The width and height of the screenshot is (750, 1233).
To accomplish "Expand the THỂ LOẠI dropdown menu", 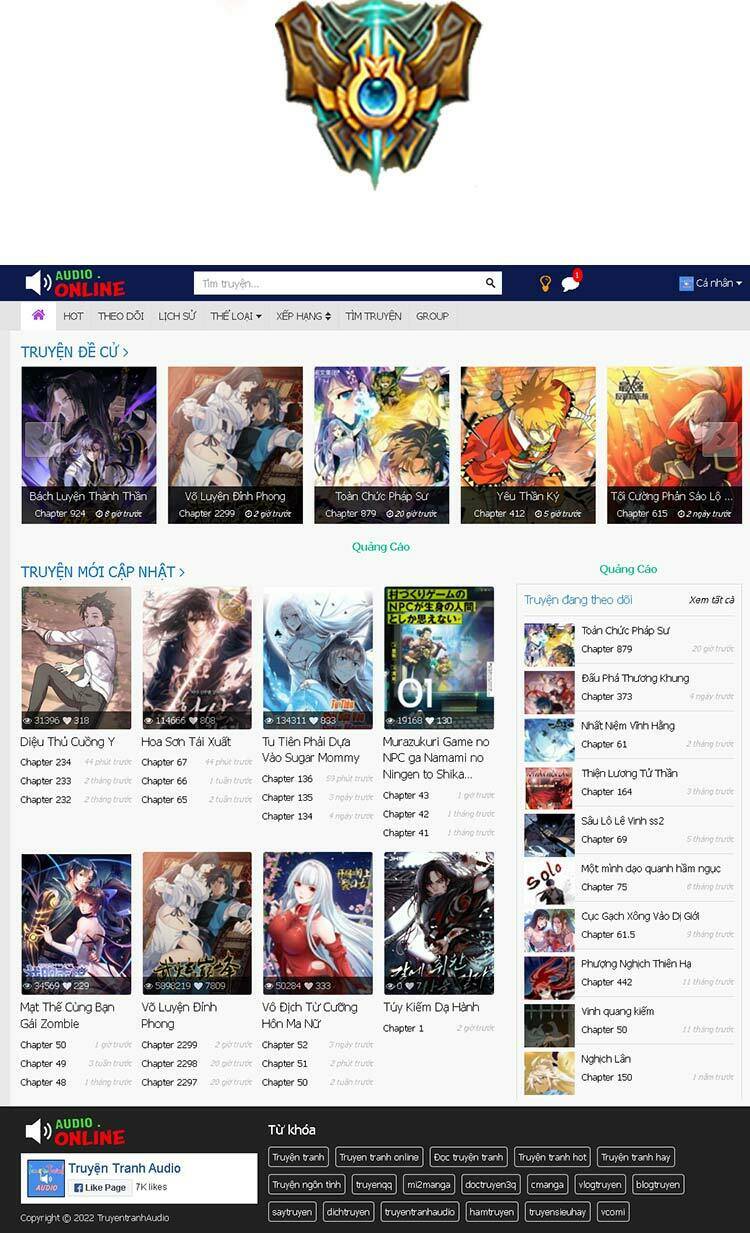I will [x=236, y=316].
